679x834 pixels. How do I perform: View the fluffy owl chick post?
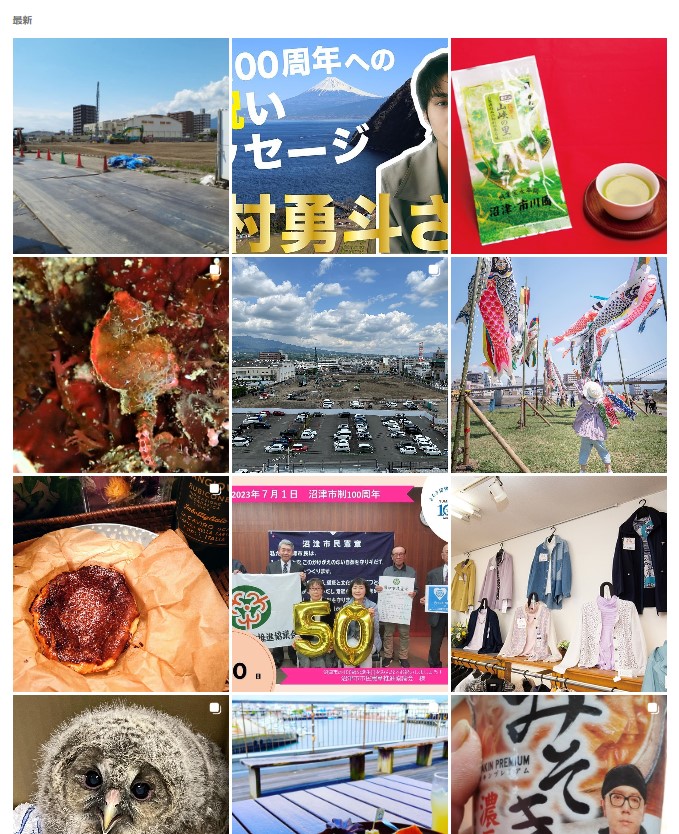(120, 765)
